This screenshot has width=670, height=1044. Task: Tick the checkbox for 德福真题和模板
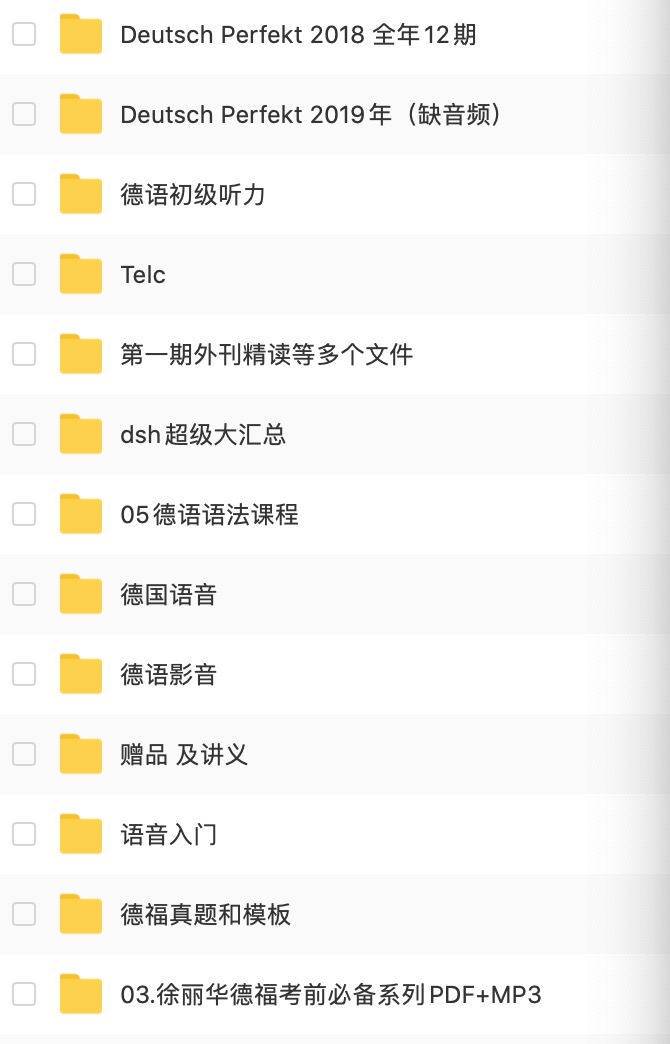click(x=24, y=914)
